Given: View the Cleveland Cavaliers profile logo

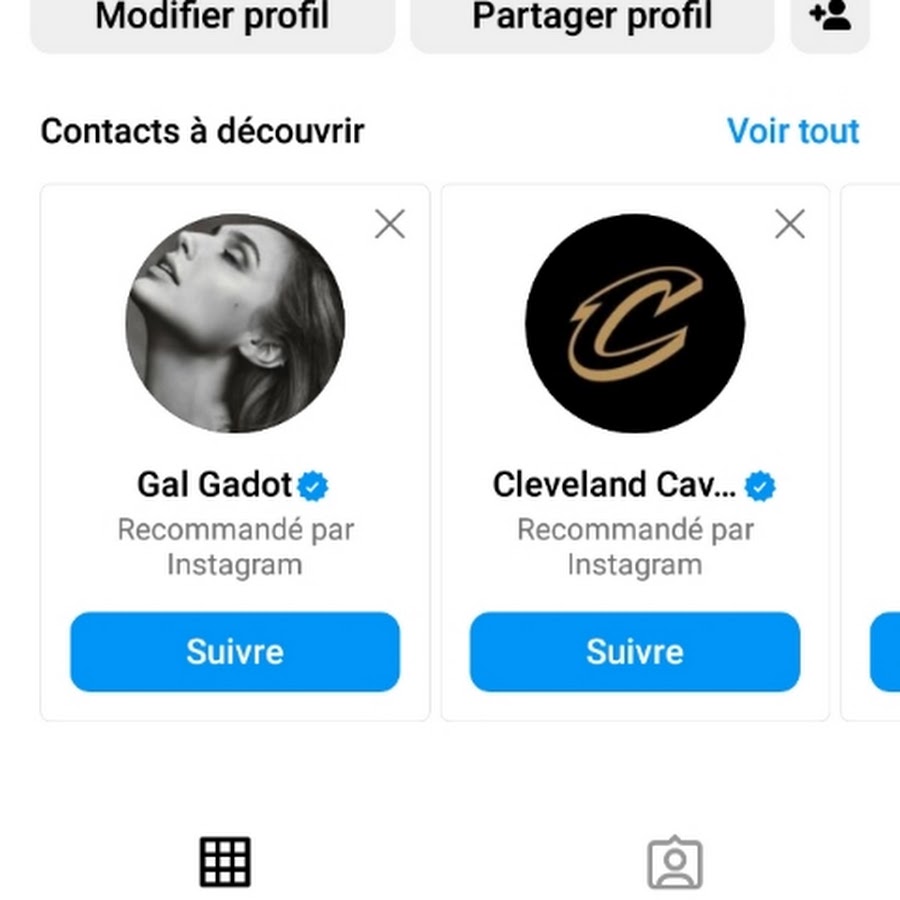Looking at the screenshot, I should click(635, 323).
